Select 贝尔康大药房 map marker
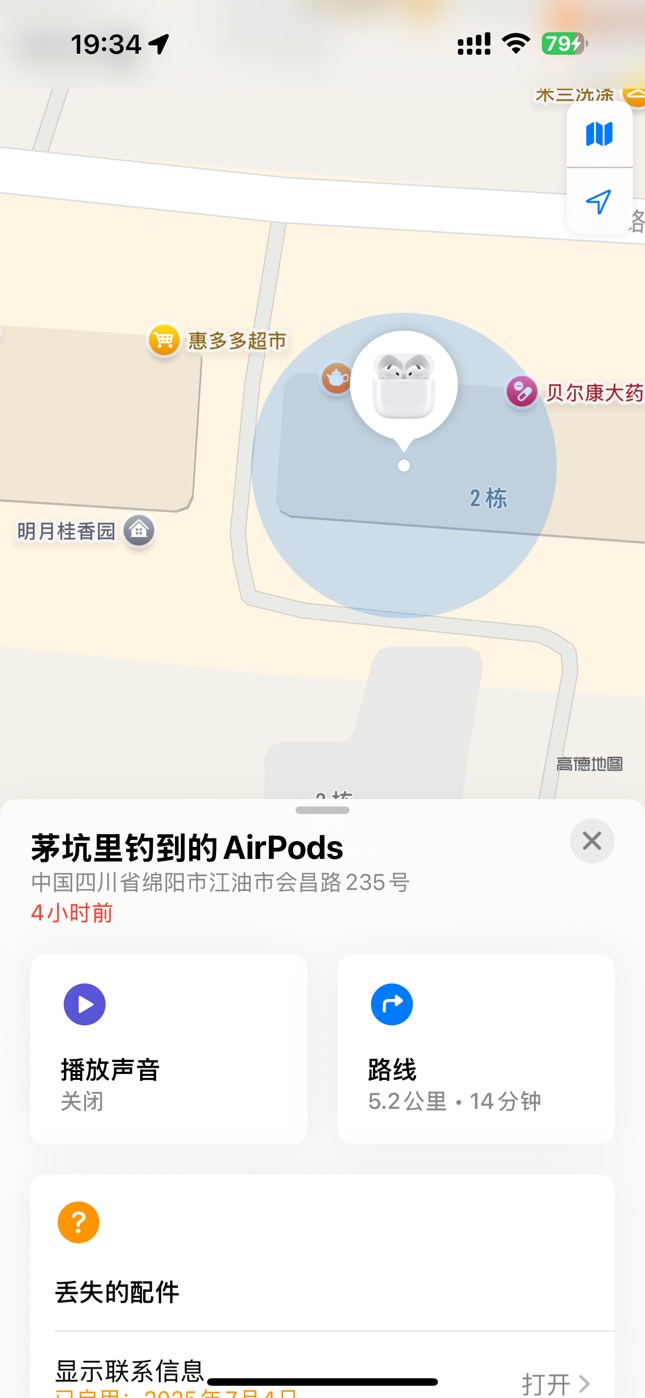Viewport: 645px width, 1398px height. (x=521, y=392)
